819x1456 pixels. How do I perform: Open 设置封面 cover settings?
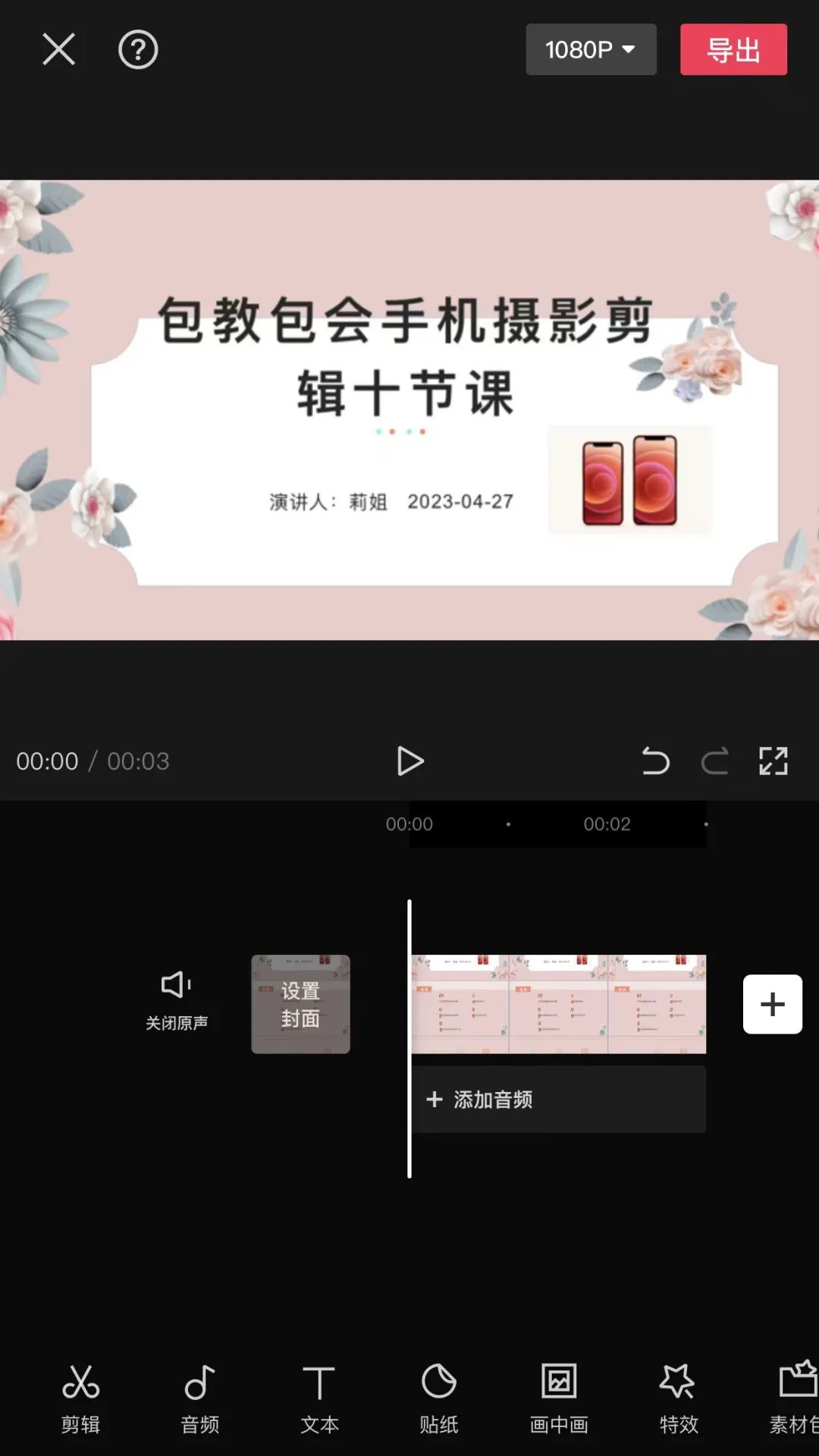coord(300,1004)
